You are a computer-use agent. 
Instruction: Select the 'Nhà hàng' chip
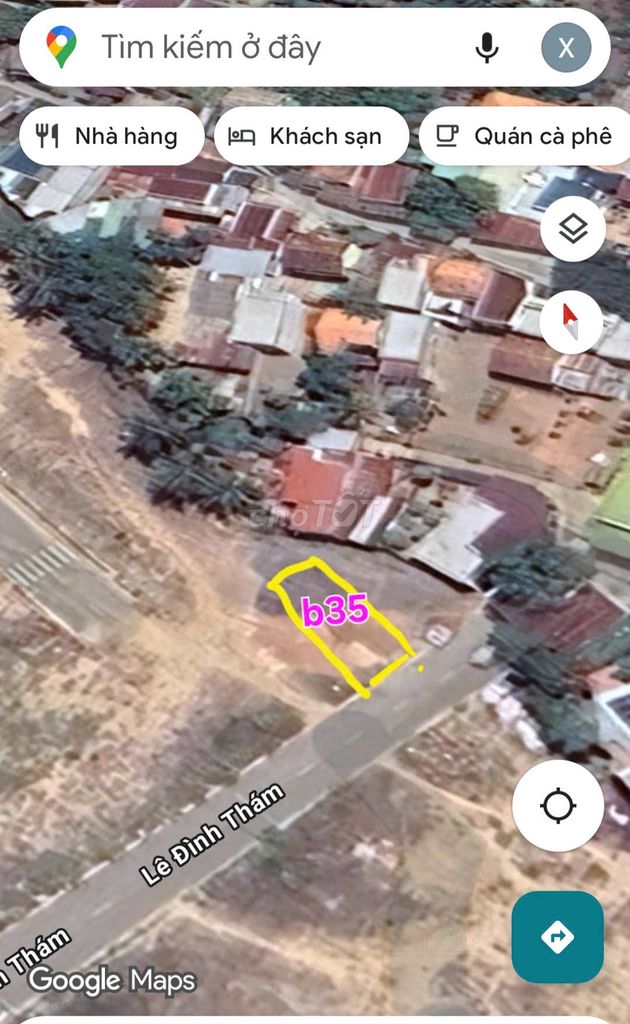coord(111,136)
